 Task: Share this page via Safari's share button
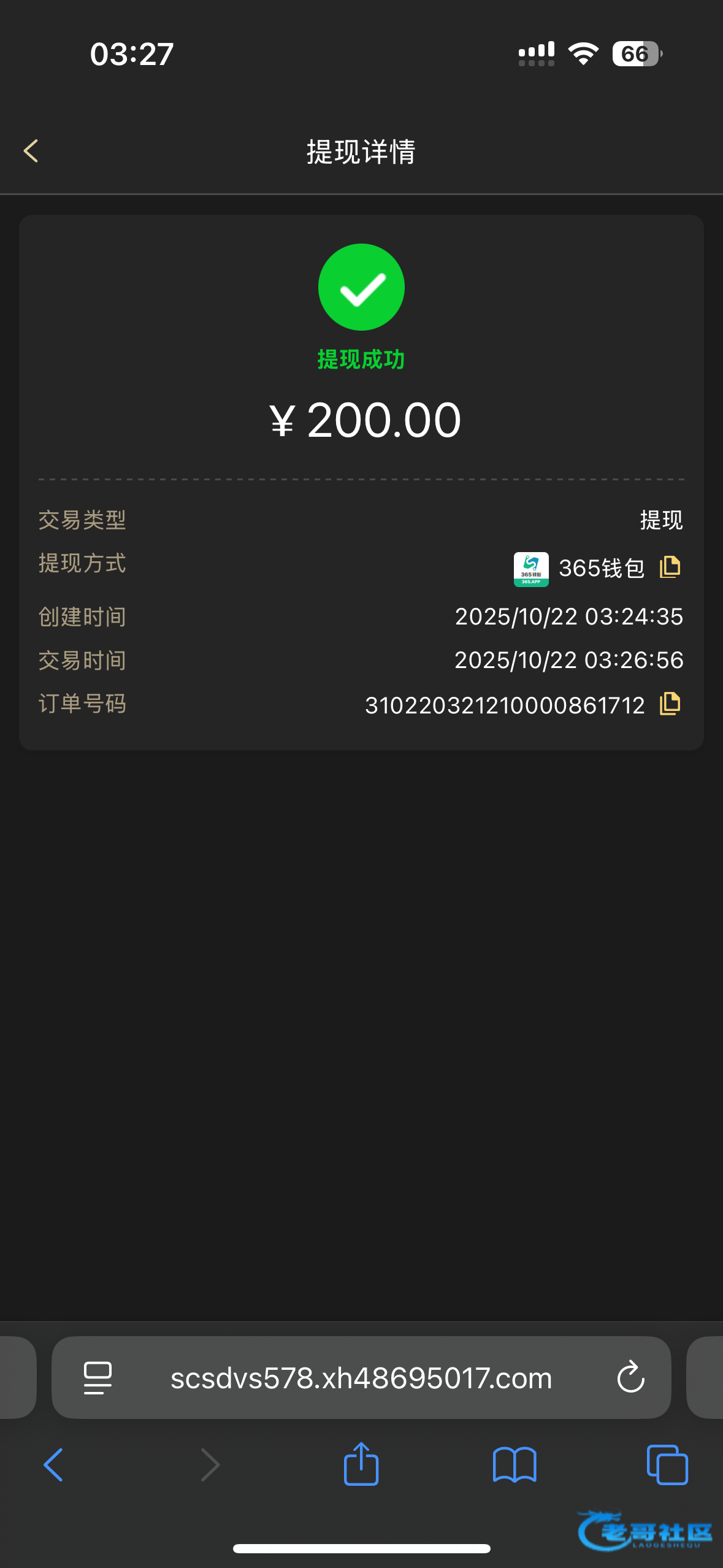(361, 1463)
